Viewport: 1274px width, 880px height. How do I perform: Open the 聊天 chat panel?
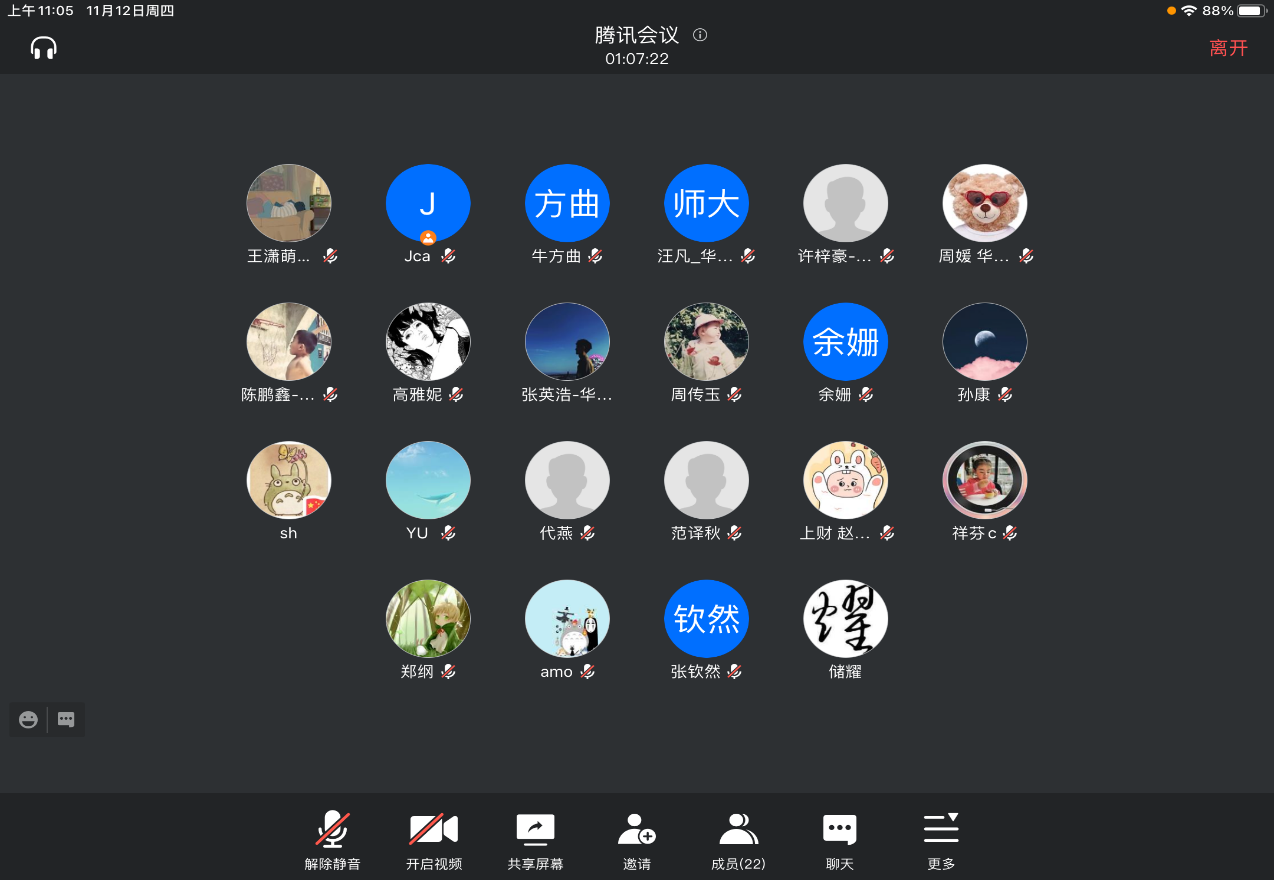839,840
